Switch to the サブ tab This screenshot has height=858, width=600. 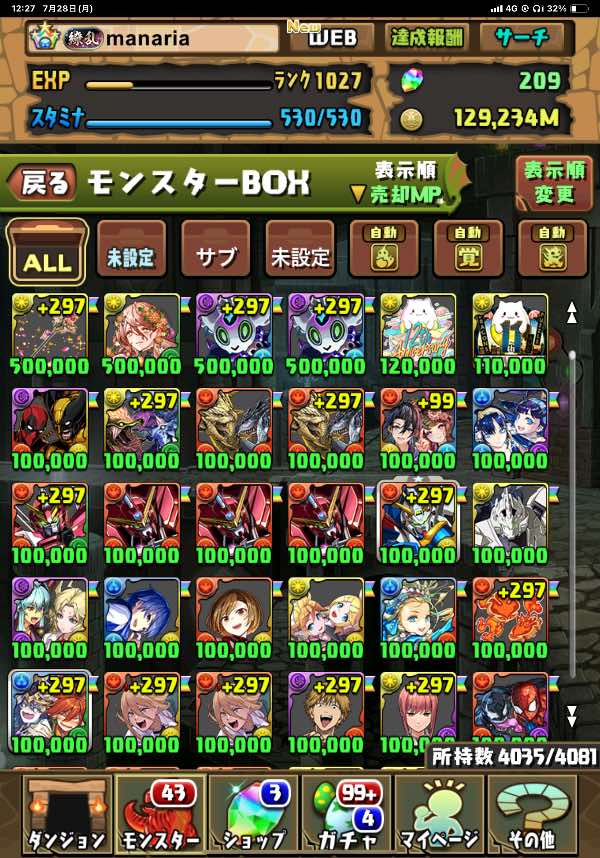pos(216,255)
